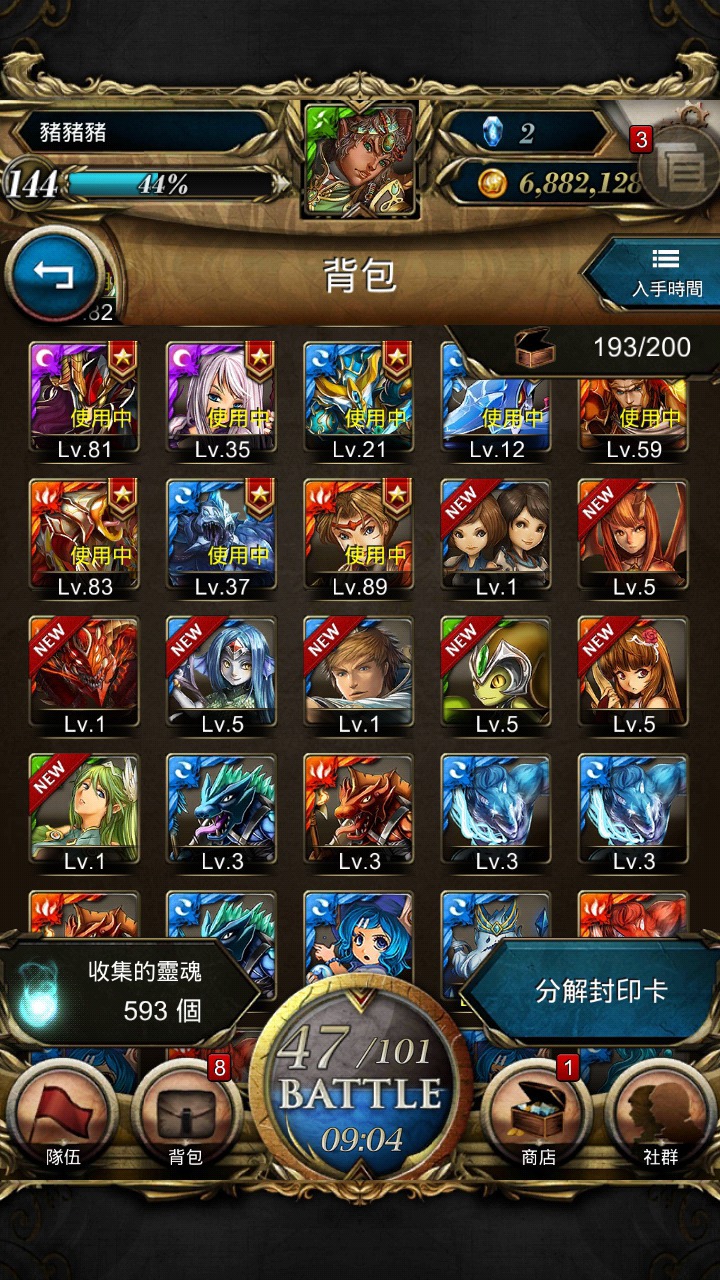Select the Lv.89 card in use
Screen dimensions: 720x1280
click(359, 538)
